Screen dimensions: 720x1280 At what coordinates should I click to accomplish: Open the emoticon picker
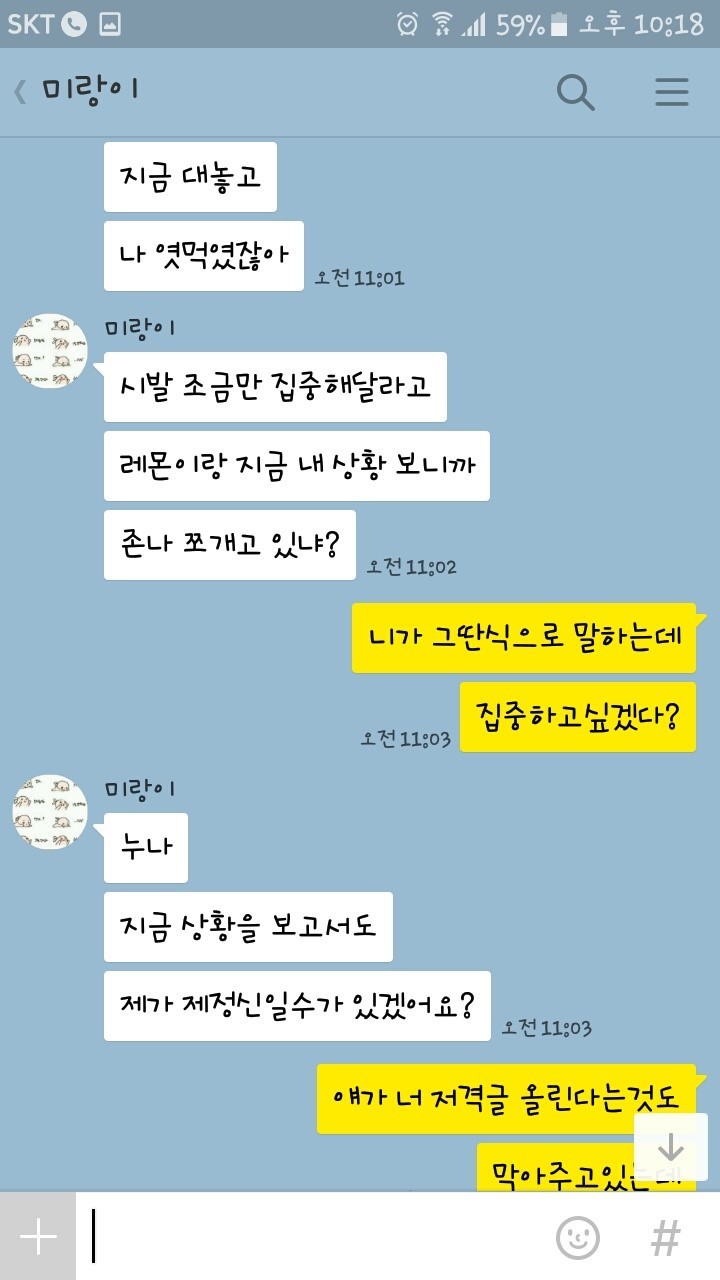click(x=578, y=1238)
